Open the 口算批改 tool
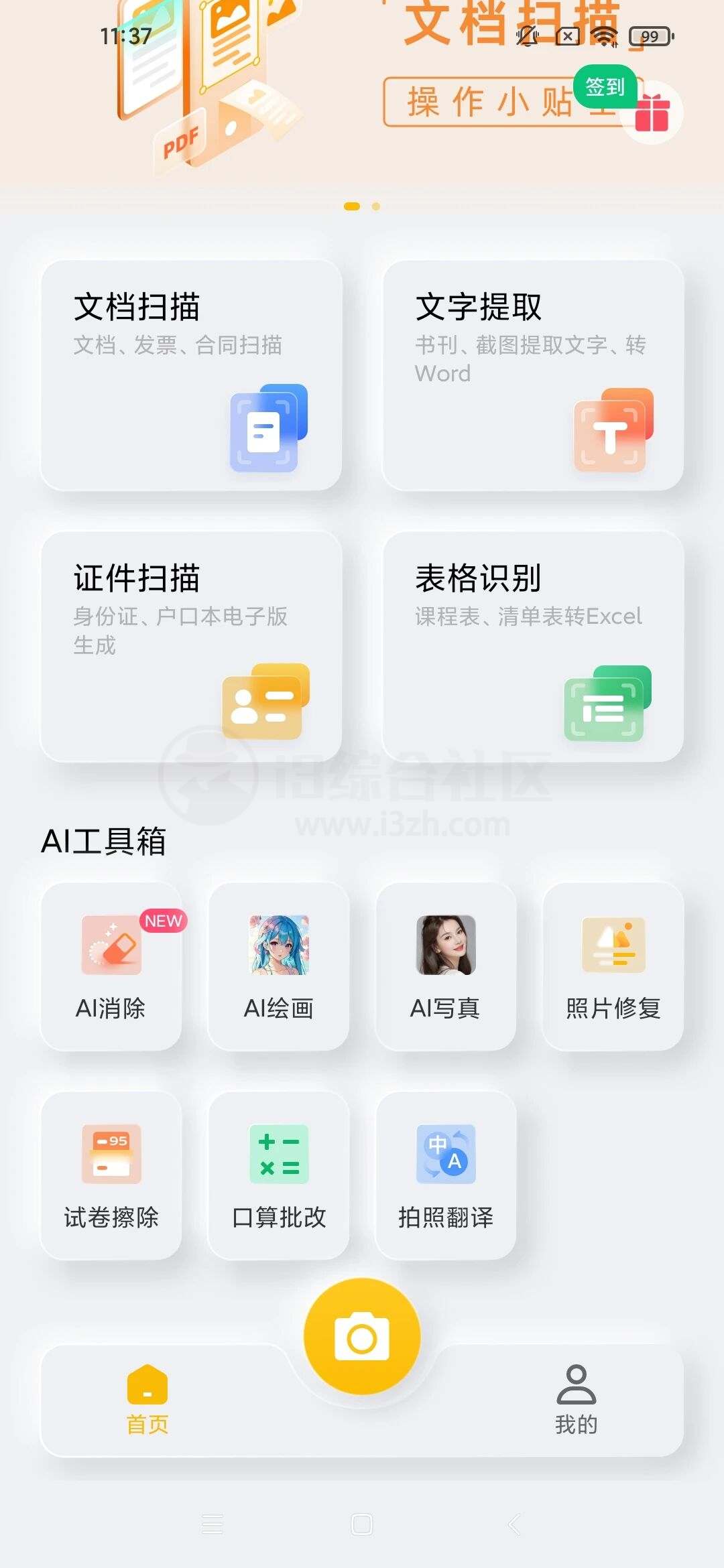The width and height of the screenshot is (724, 1568). [x=279, y=1175]
